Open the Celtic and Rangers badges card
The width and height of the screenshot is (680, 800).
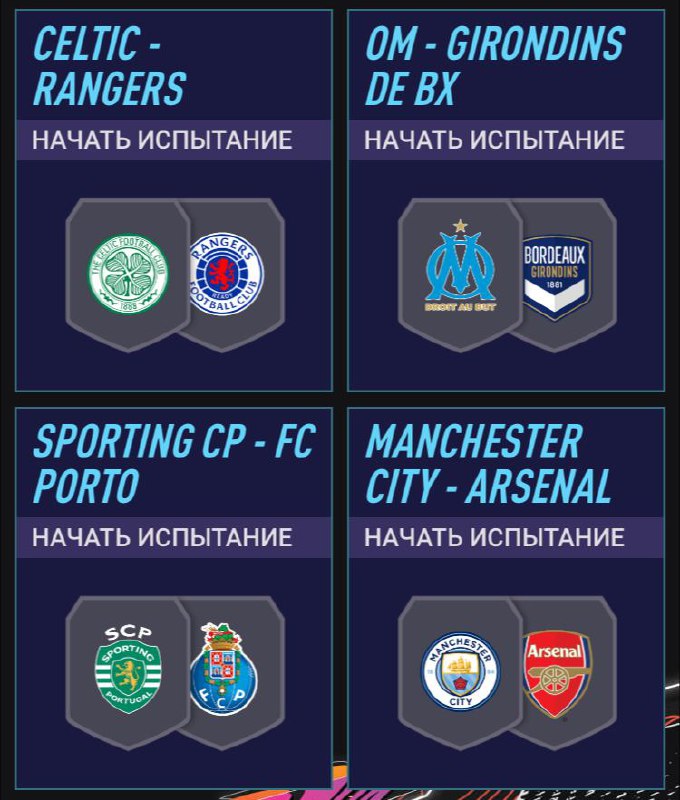pyautogui.click(x=175, y=275)
